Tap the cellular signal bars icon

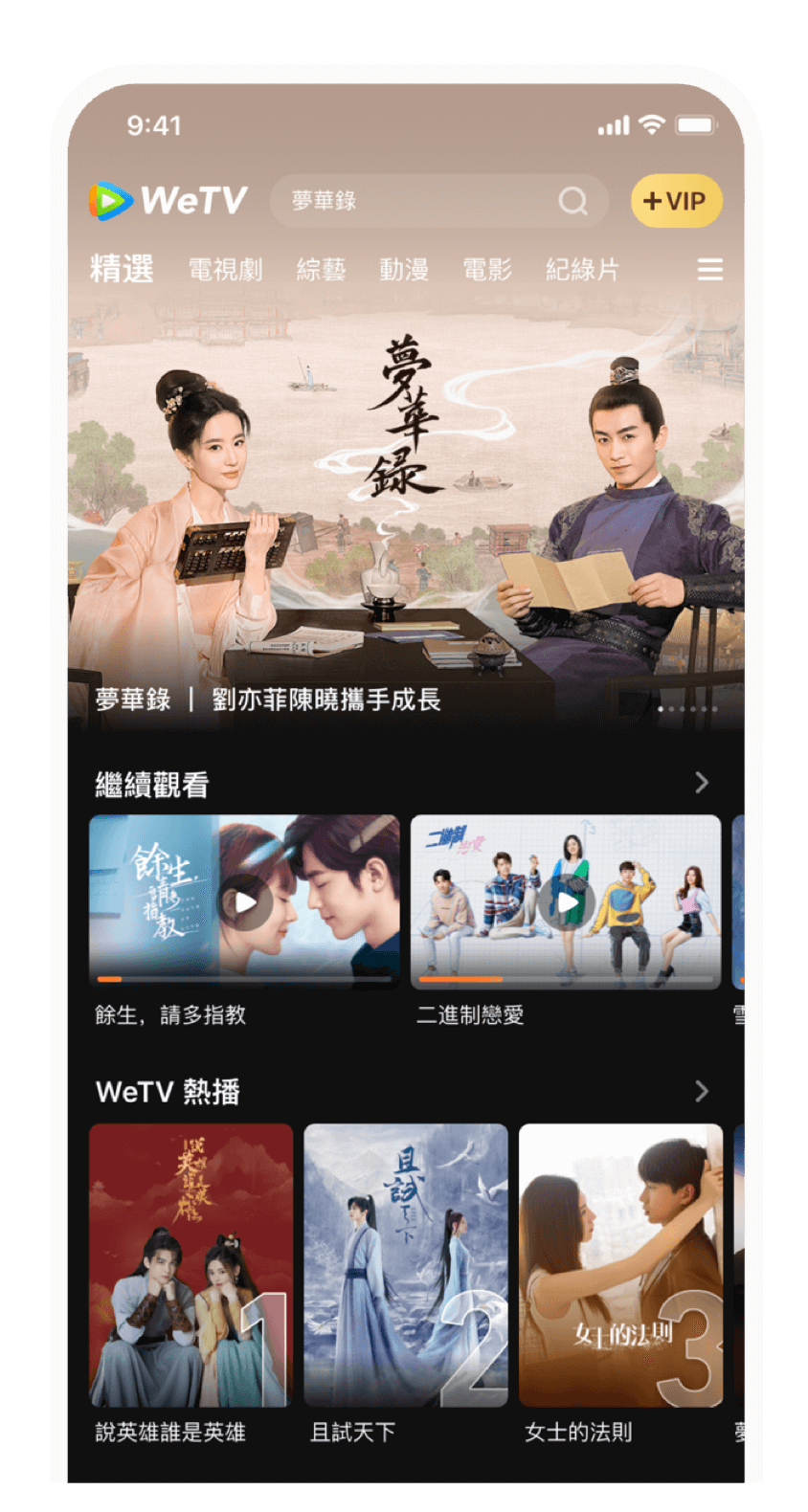613,124
